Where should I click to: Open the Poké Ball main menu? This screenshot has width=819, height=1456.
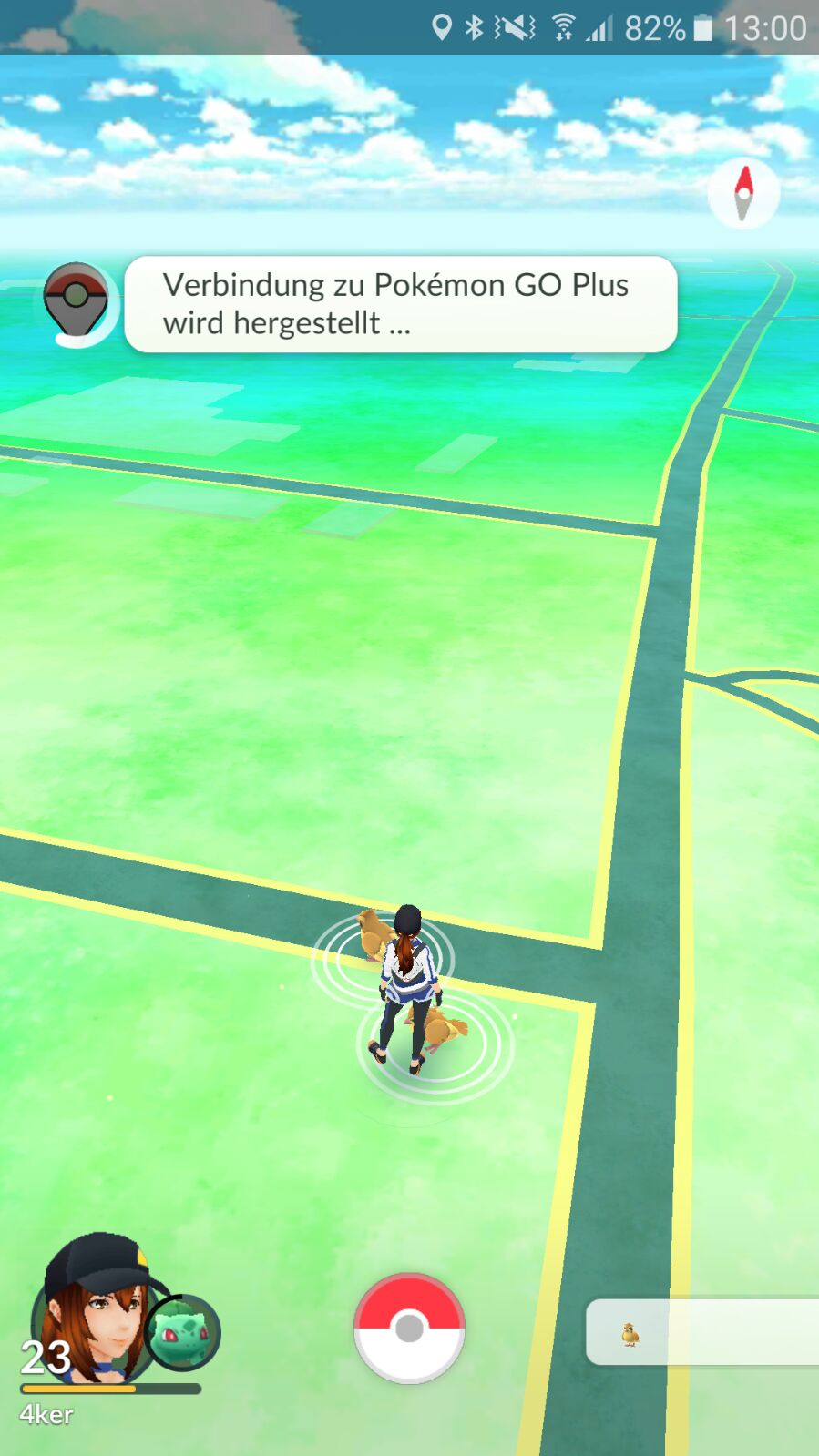409,1328
